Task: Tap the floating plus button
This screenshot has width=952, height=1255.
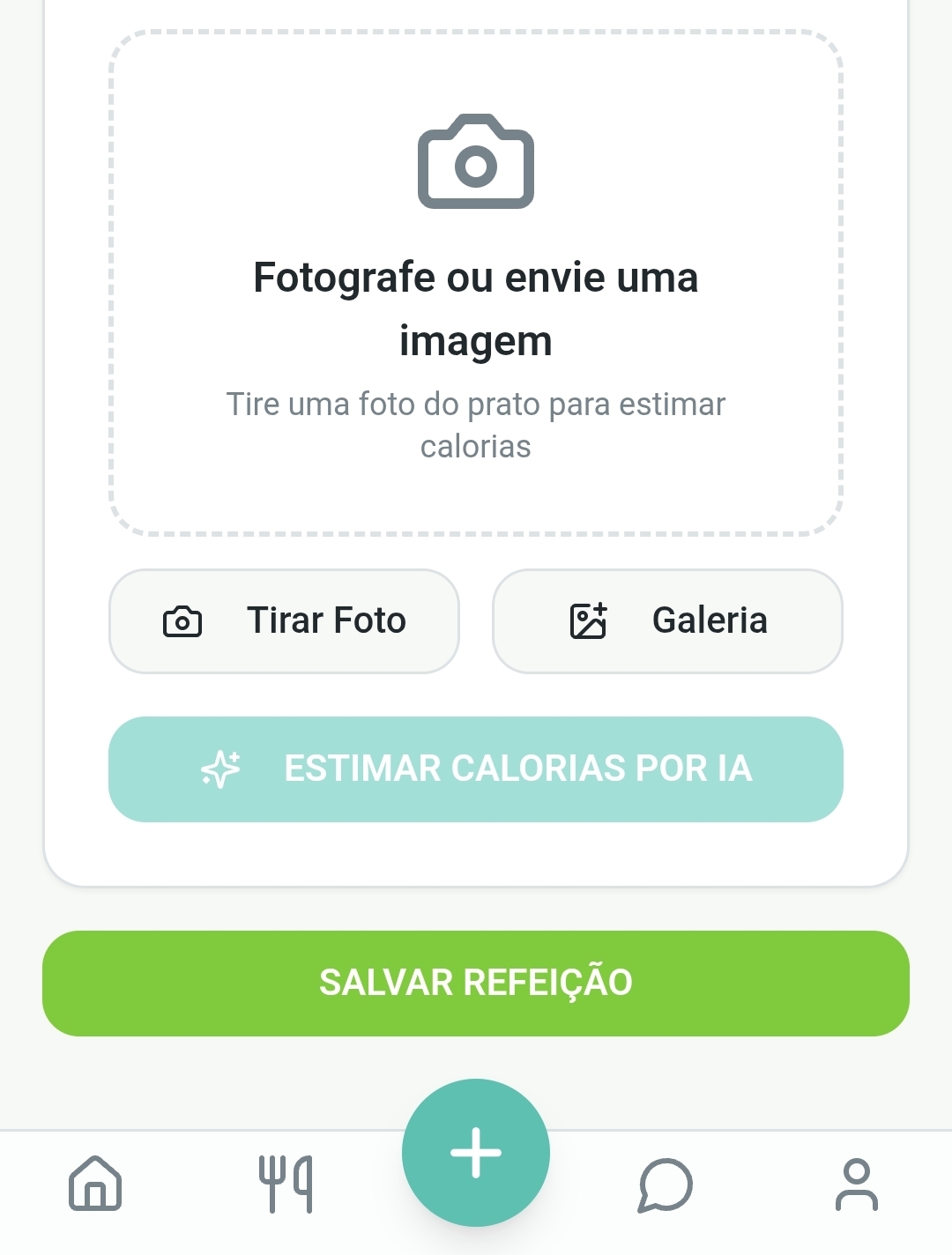Action: [x=476, y=1152]
